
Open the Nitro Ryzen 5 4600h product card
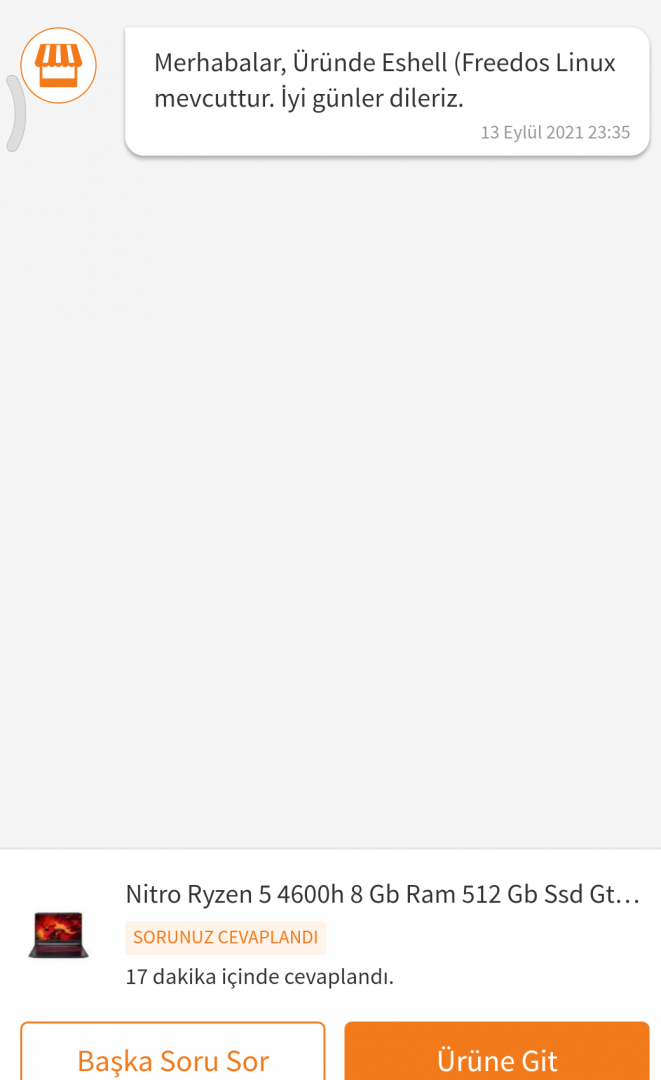(x=382, y=894)
